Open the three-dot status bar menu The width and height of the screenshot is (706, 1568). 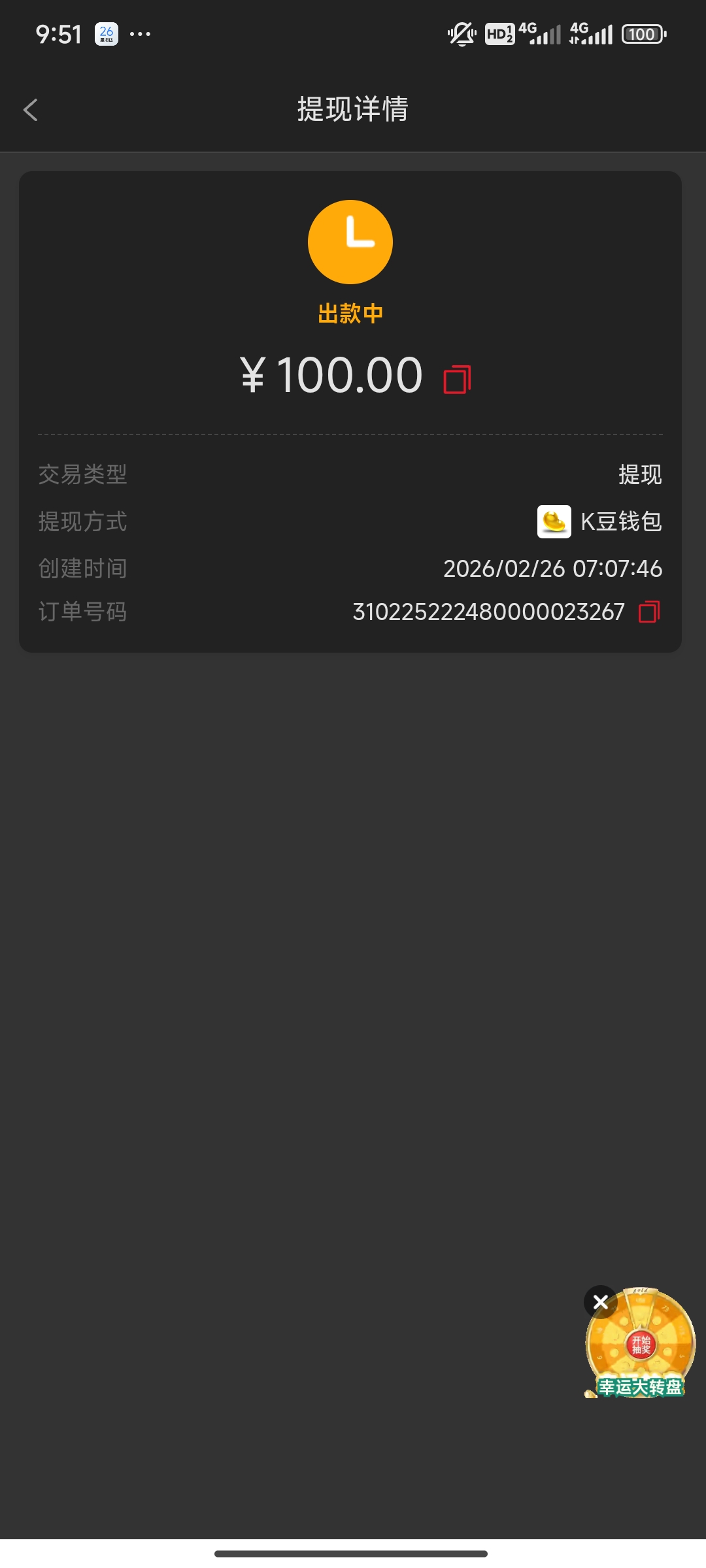(141, 33)
